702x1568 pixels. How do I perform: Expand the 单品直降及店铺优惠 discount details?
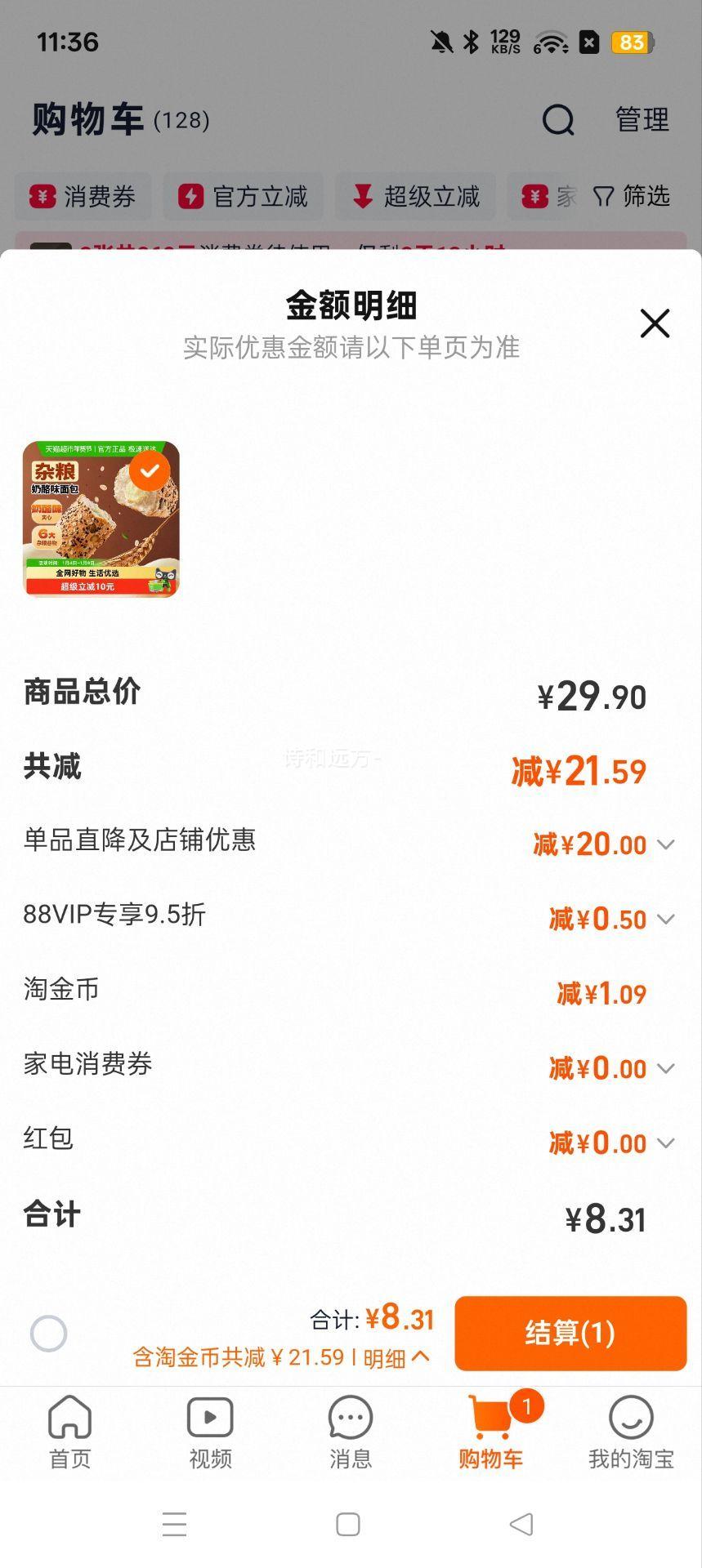665,845
